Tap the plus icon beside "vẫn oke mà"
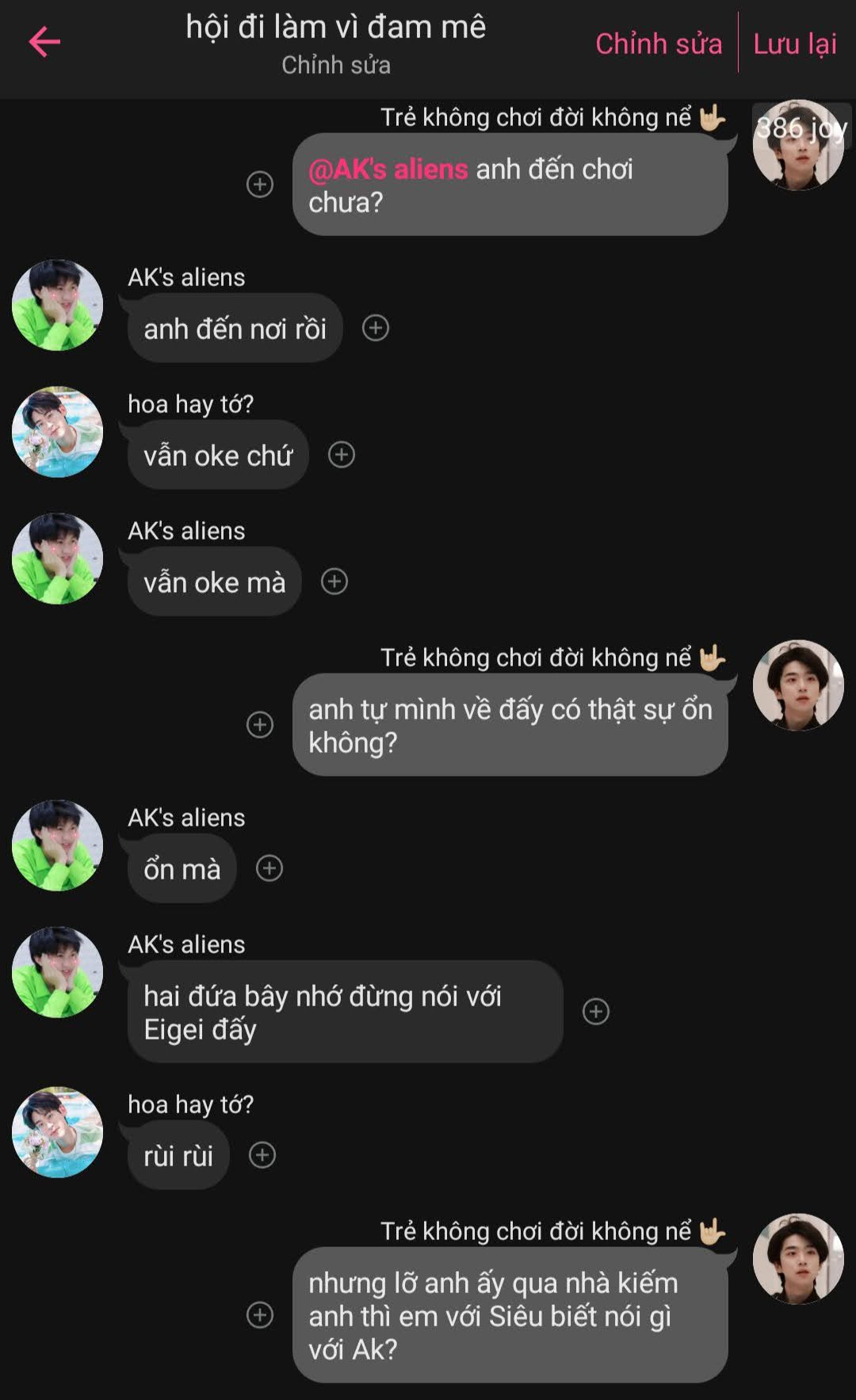The height and width of the screenshot is (1400, 856). [334, 582]
